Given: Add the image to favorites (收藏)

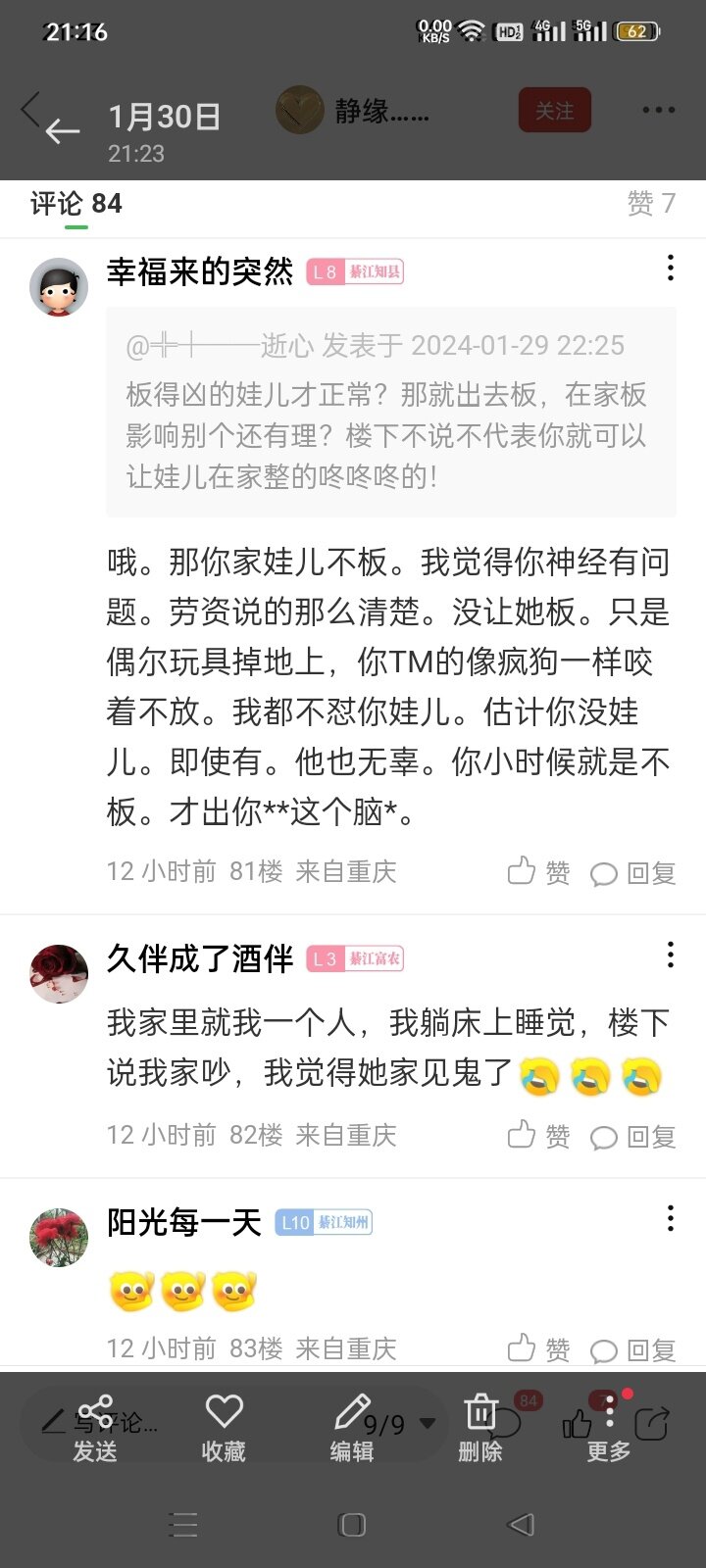Looking at the screenshot, I should coord(224,1428).
